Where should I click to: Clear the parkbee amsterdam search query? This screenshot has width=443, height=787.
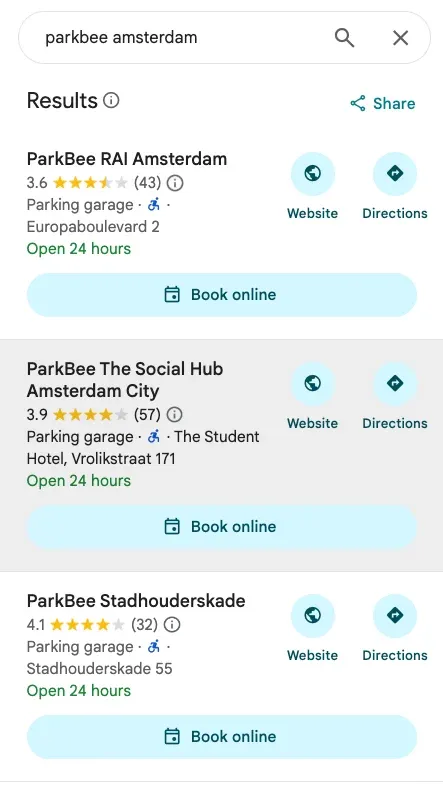tap(400, 38)
